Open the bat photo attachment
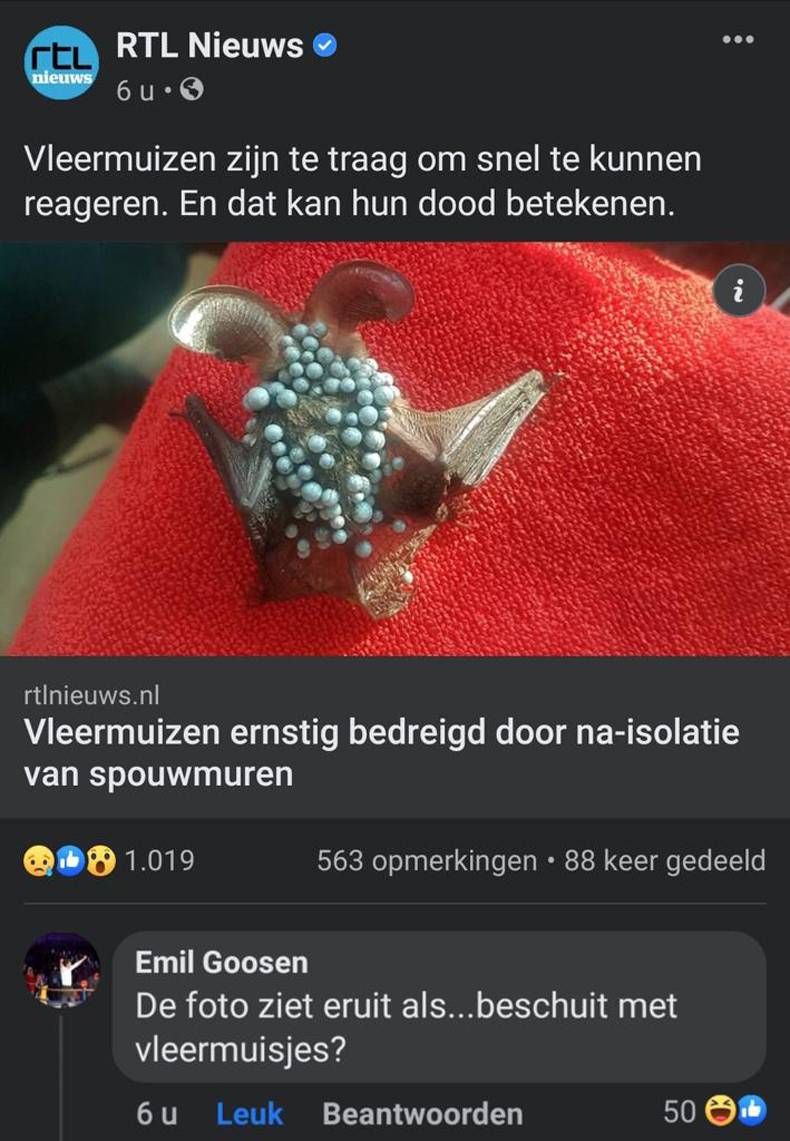The height and width of the screenshot is (1141, 790). pyautogui.click(x=395, y=450)
